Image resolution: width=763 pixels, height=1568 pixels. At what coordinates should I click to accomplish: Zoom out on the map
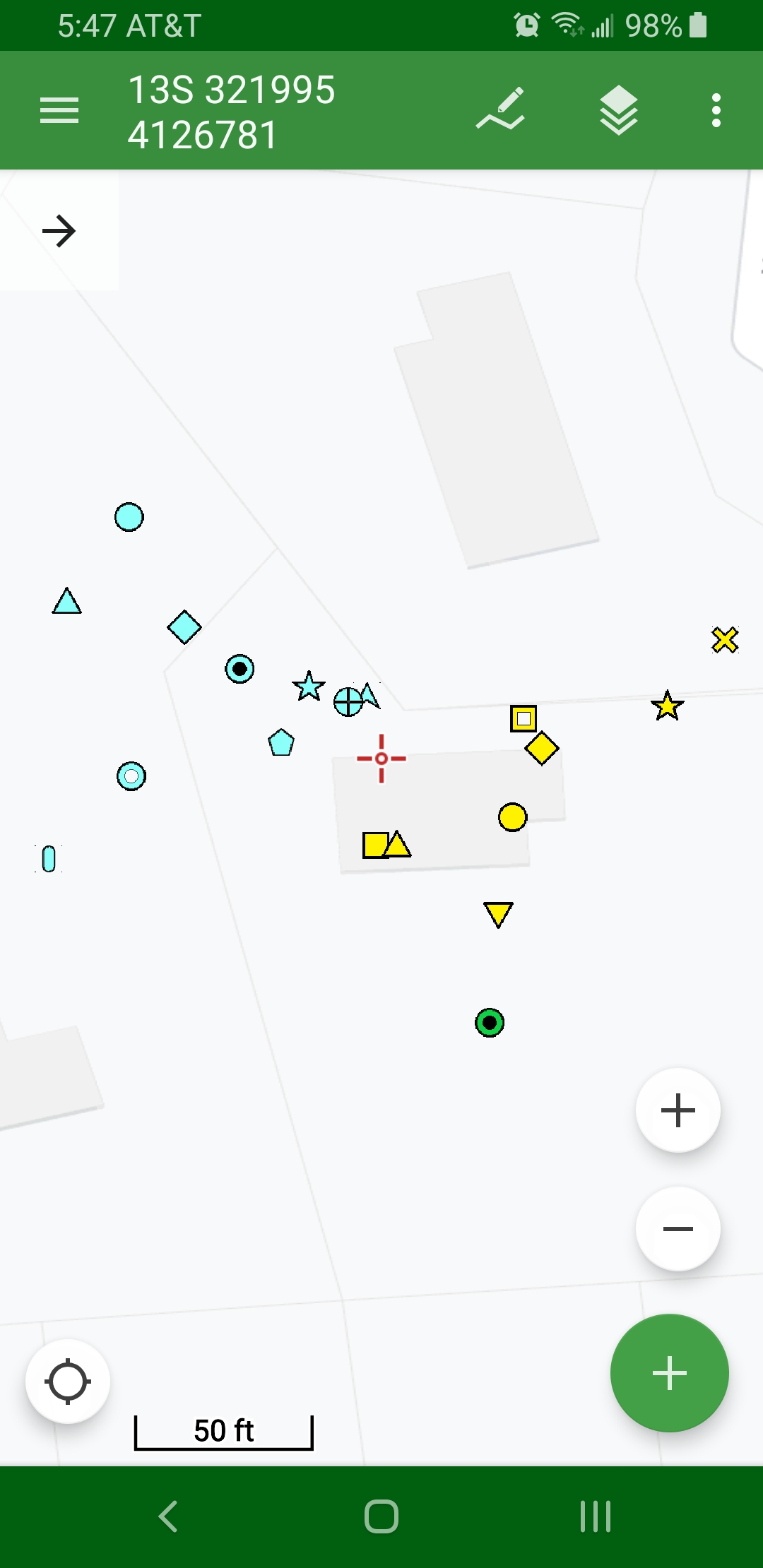(x=678, y=1229)
